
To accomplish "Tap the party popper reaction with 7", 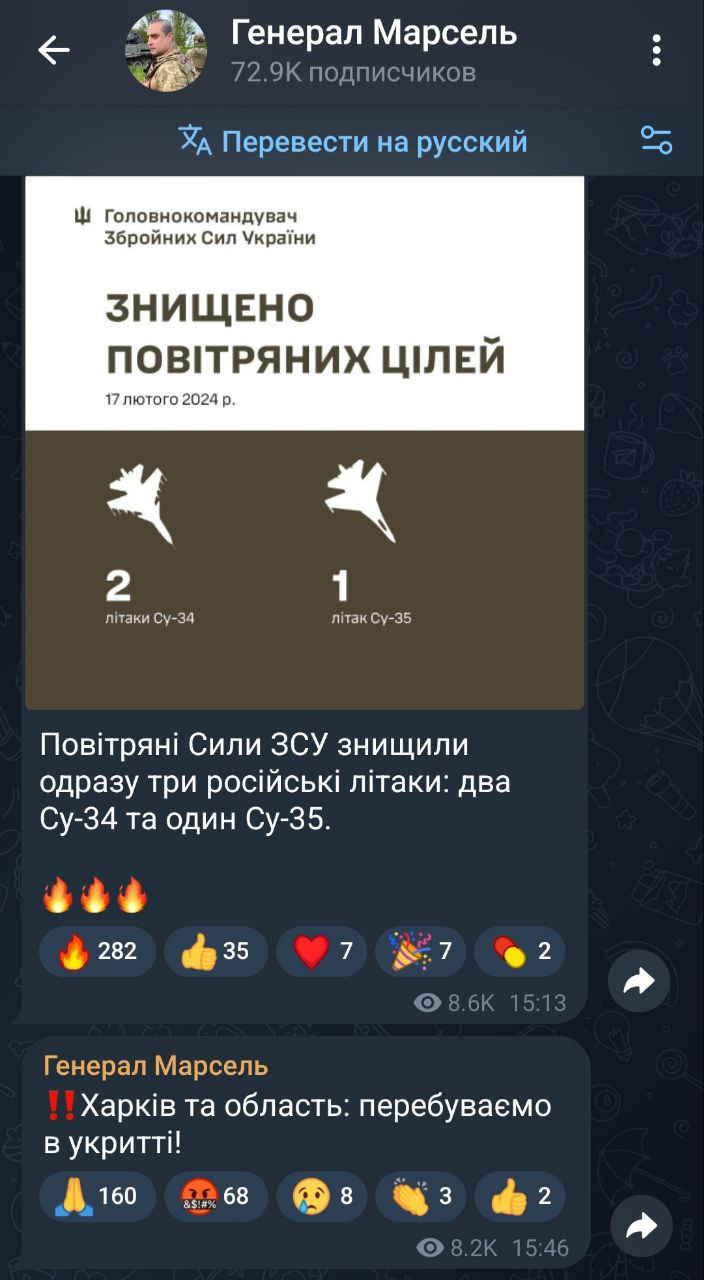I will point(420,951).
